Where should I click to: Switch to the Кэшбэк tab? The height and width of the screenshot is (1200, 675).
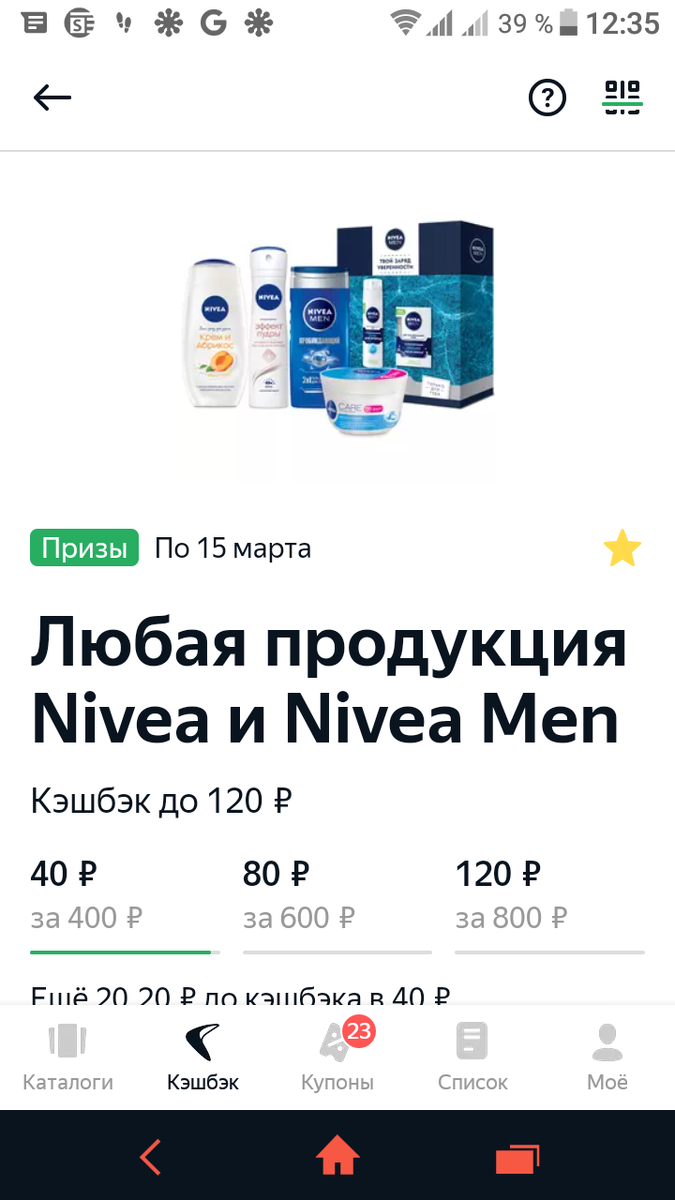click(204, 1055)
